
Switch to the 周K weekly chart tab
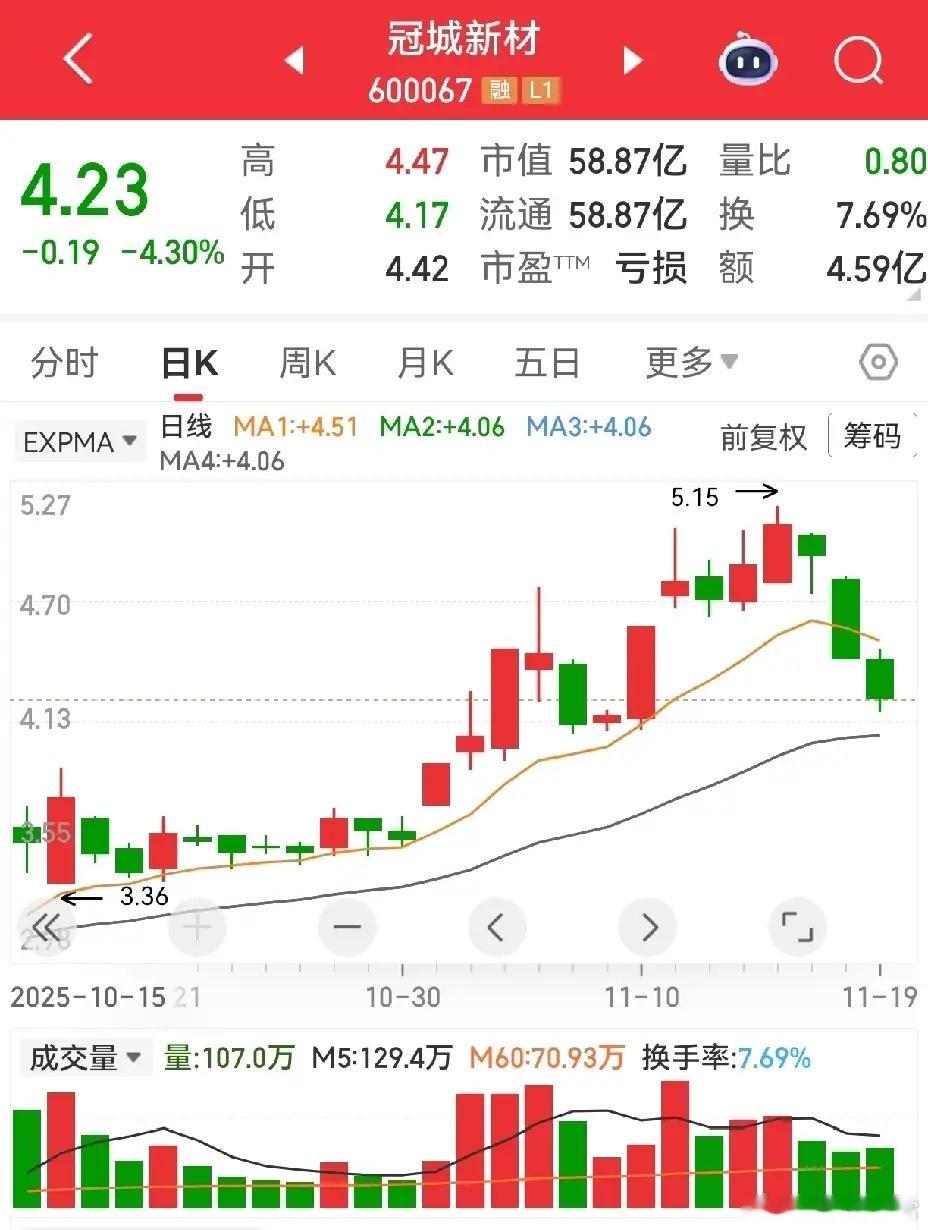pos(306,363)
